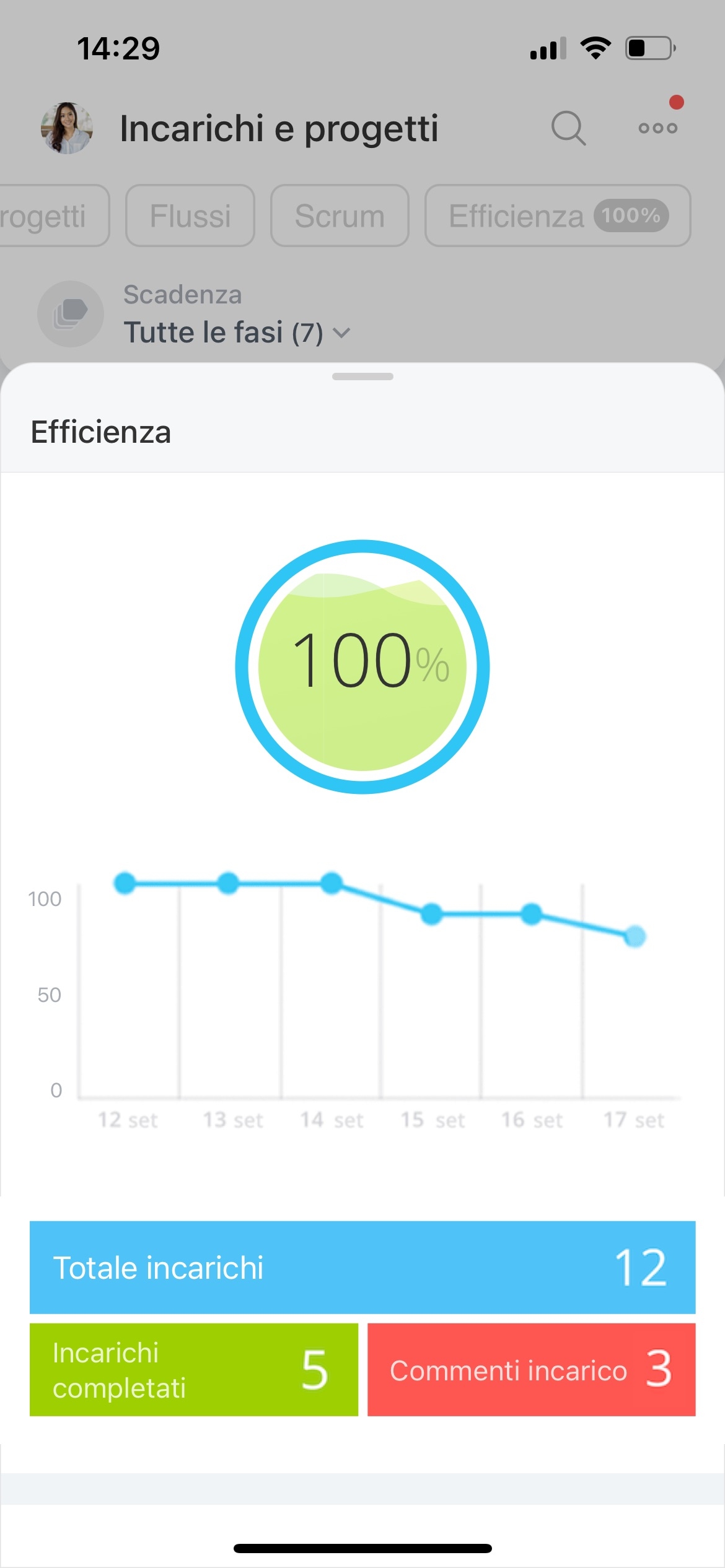Viewport: 725px width, 1568px height.
Task: Tap the sheet's drag handle
Action: tap(362, 377)
